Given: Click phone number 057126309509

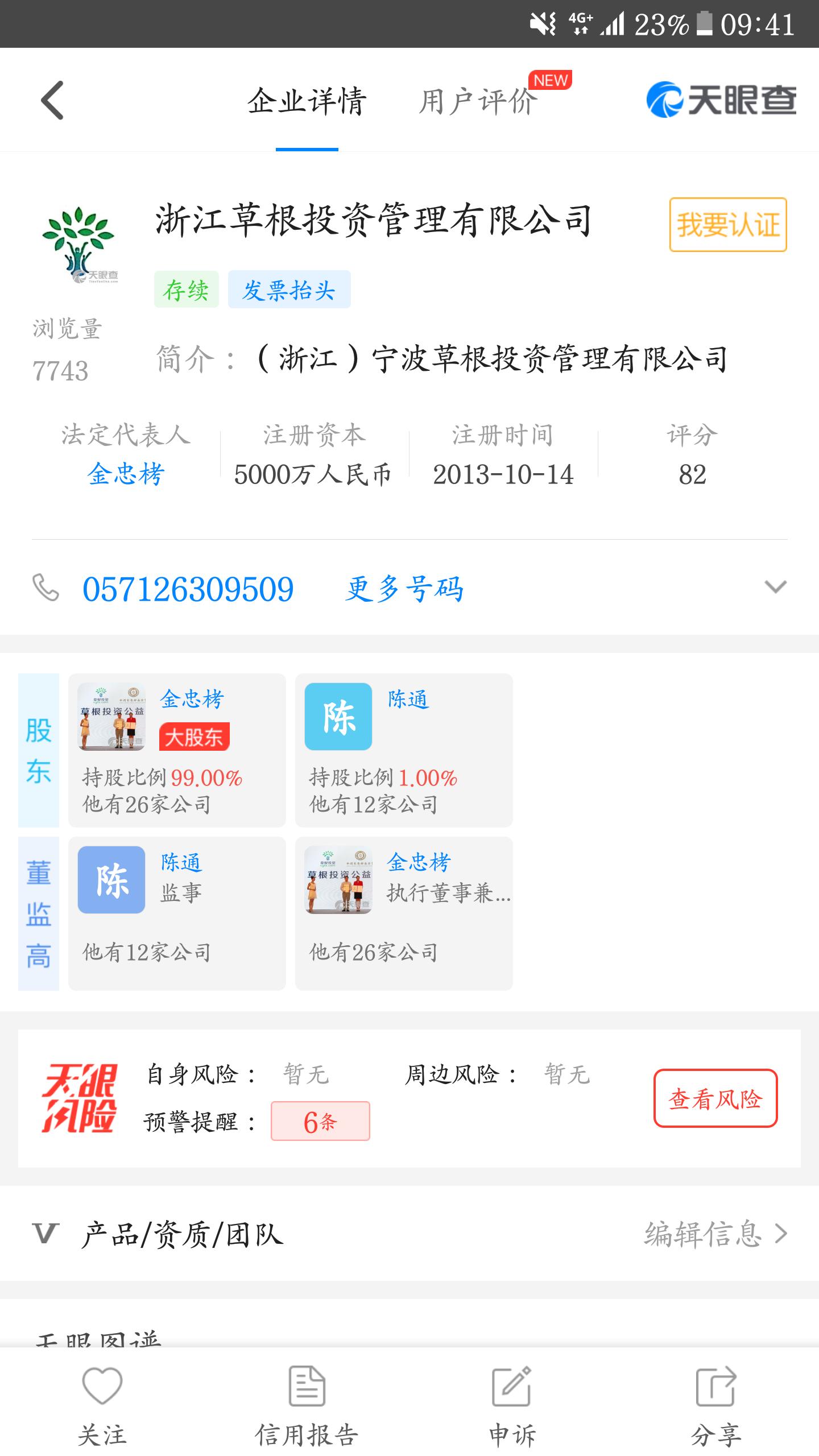Looking at the screenshot, I should point(188,590).
